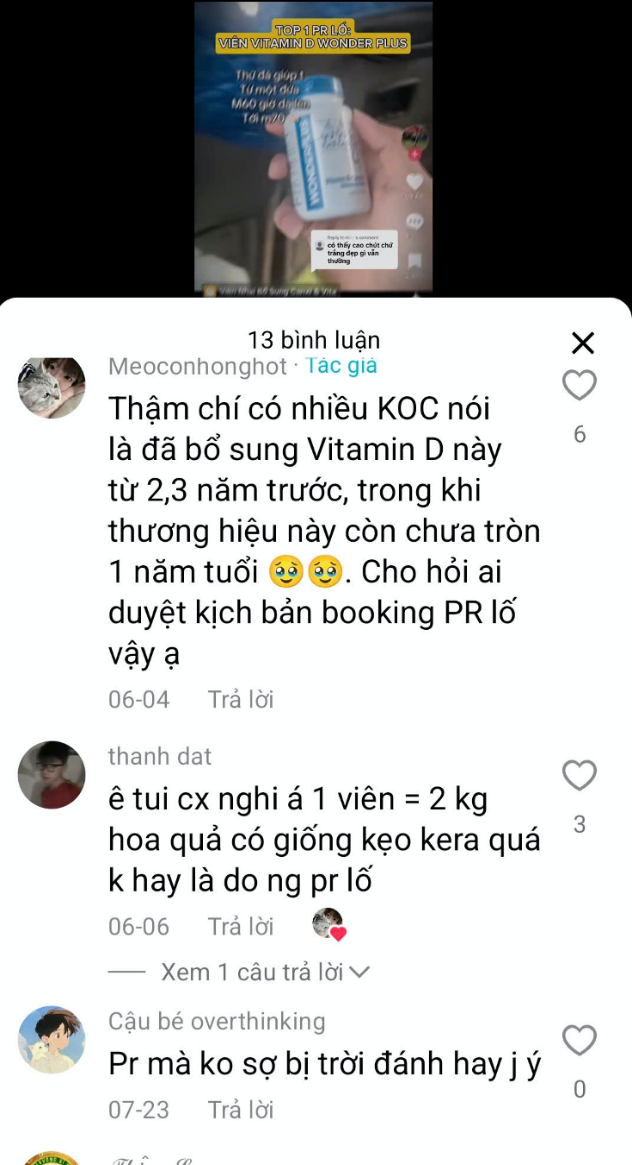Tap the video preview above comments
Viewport: 632px width, 1165px height.
point(313,148)
